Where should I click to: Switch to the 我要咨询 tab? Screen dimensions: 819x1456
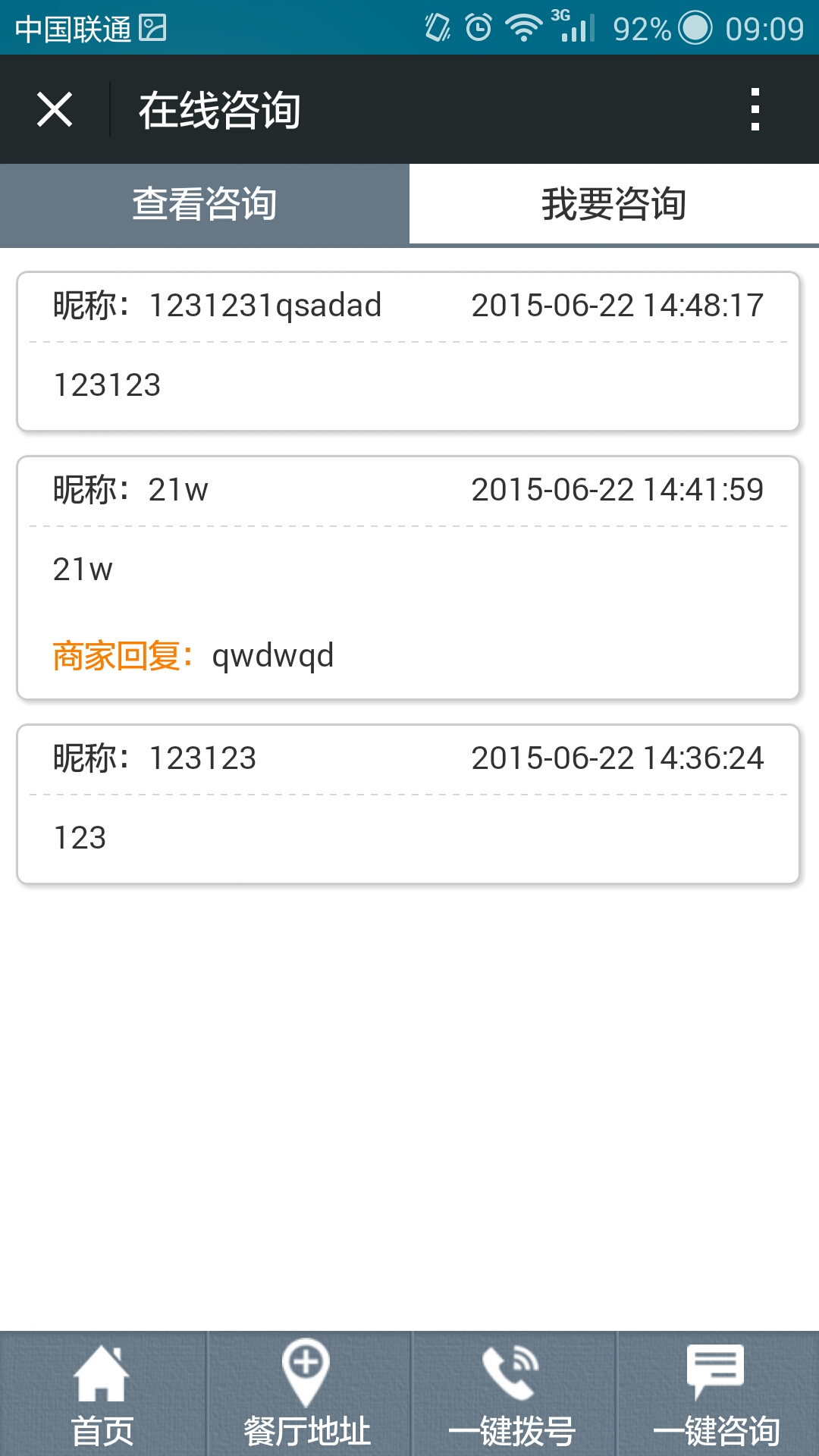coord(614,206)
